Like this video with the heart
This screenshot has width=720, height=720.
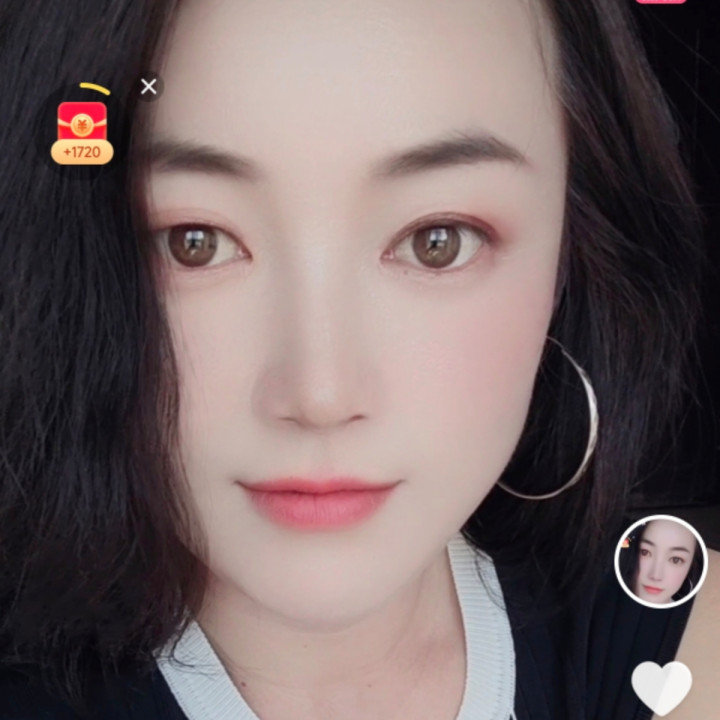pos(661,688)
